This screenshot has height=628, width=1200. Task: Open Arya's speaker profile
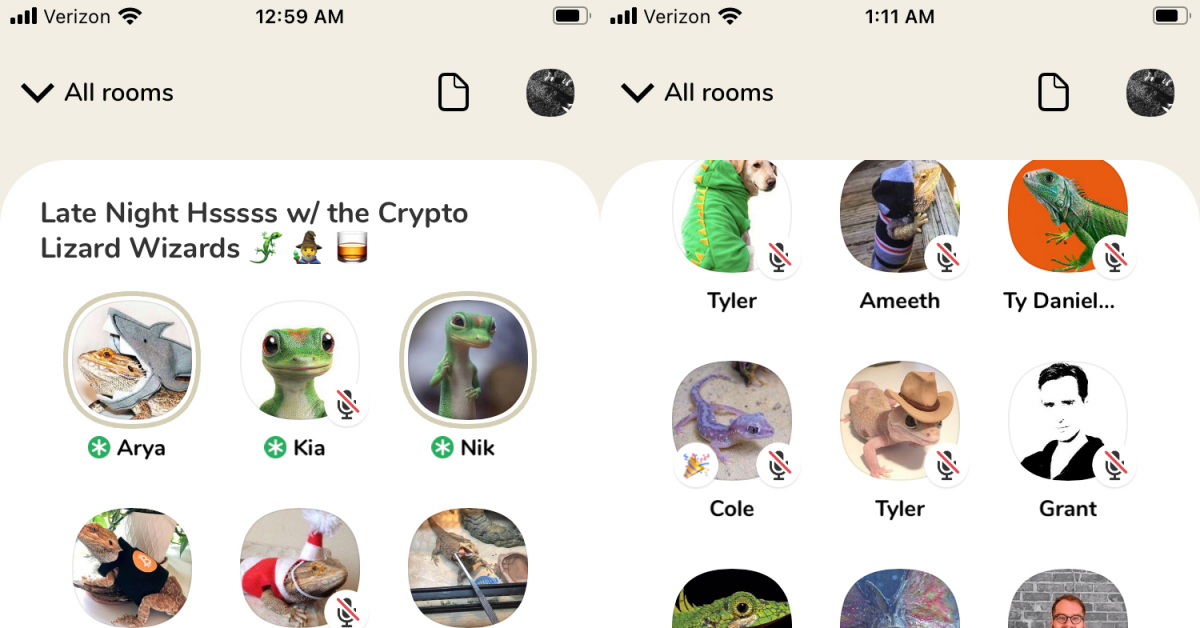click(131, 360)
